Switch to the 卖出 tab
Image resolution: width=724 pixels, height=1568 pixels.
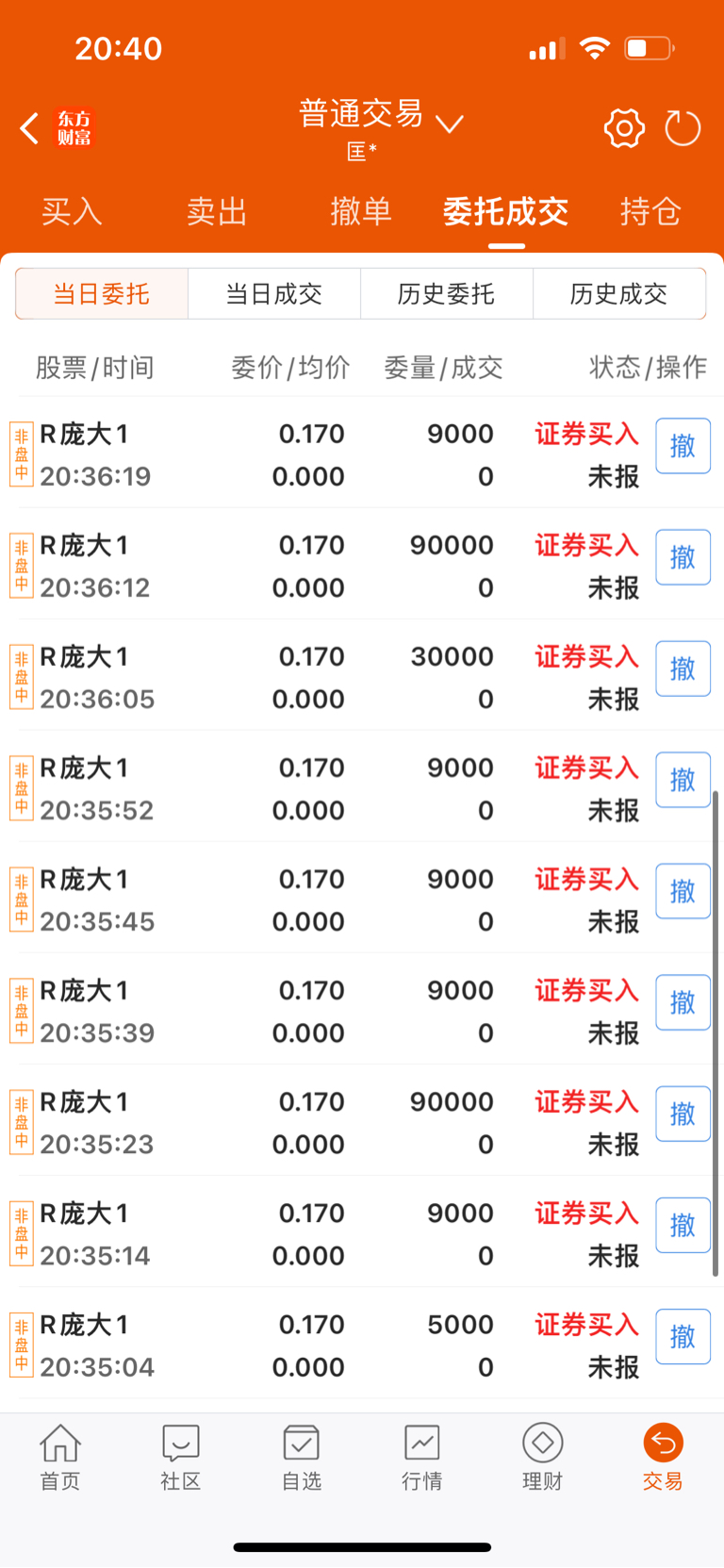[217, 211]
